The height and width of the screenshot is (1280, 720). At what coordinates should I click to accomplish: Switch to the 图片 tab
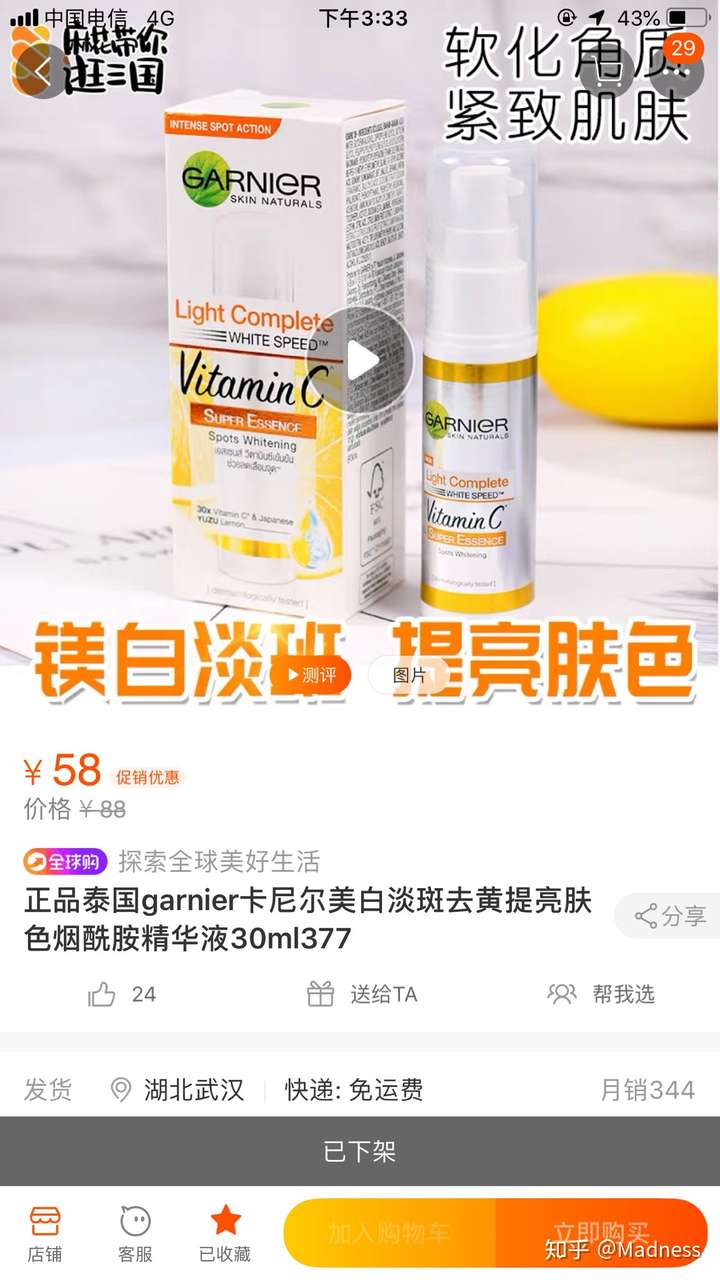tap(409, 676)
